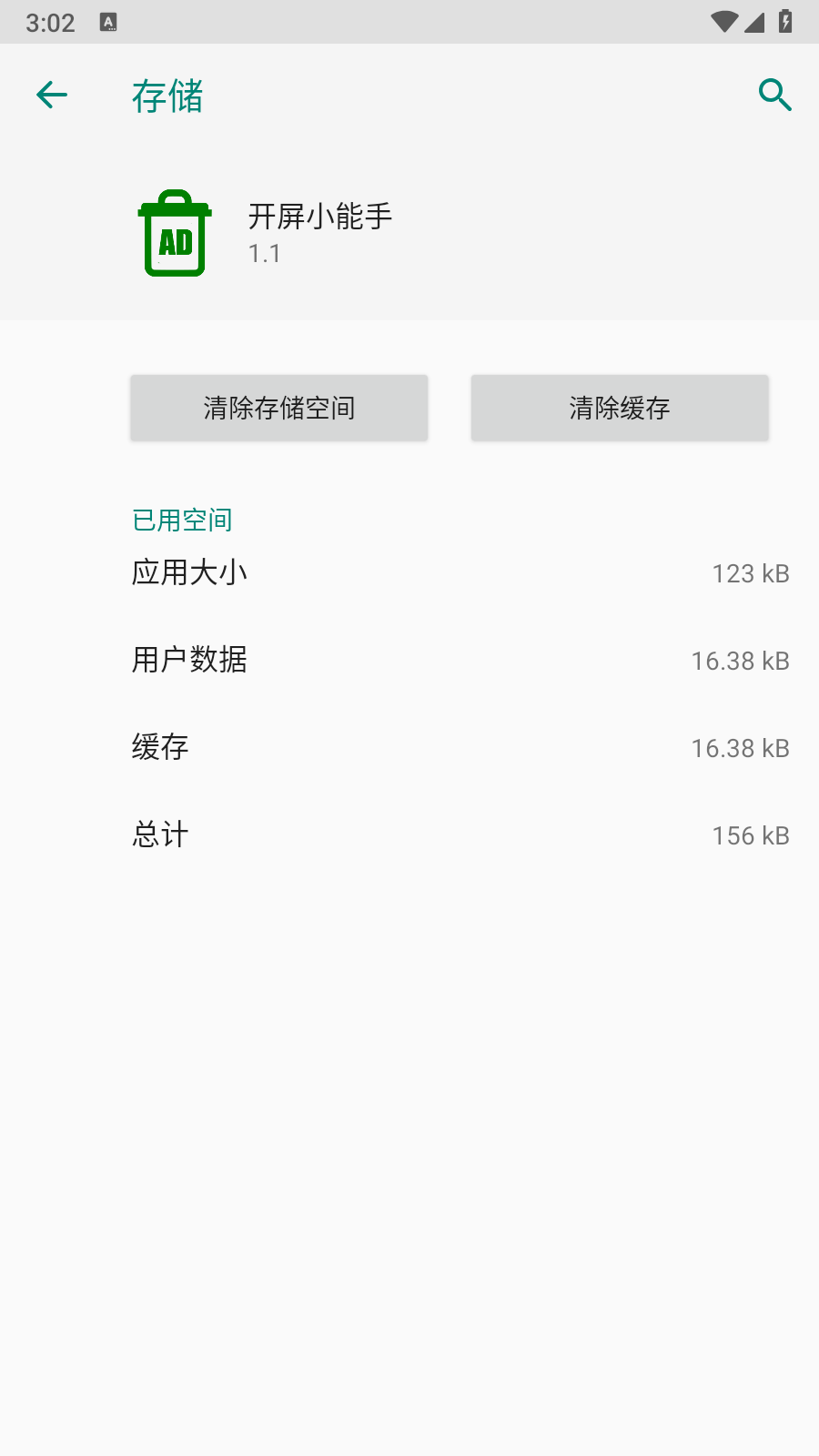819x1456 pixels.
Task: Click the 156 kB total value
Action: pos(751,834)
